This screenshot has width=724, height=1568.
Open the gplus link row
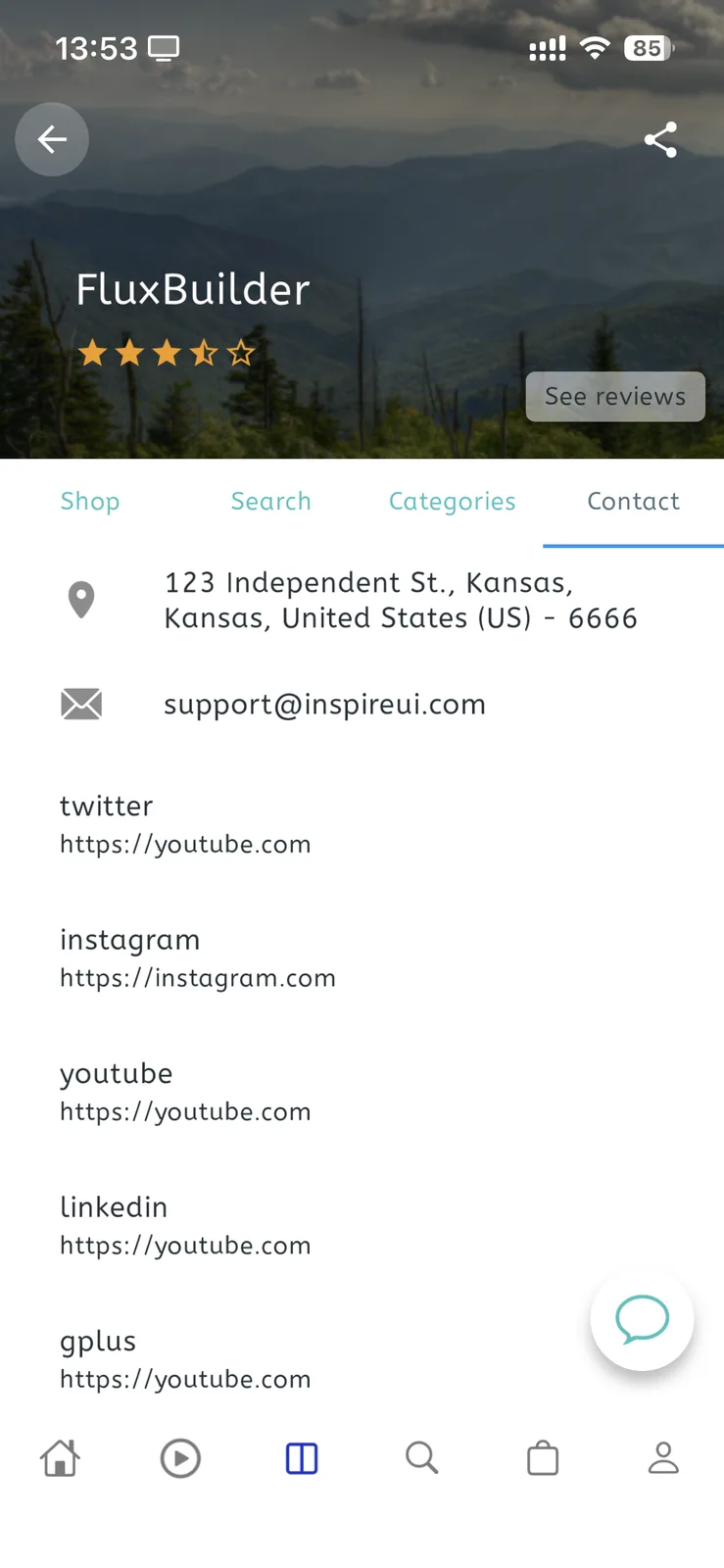[362, 1359]
